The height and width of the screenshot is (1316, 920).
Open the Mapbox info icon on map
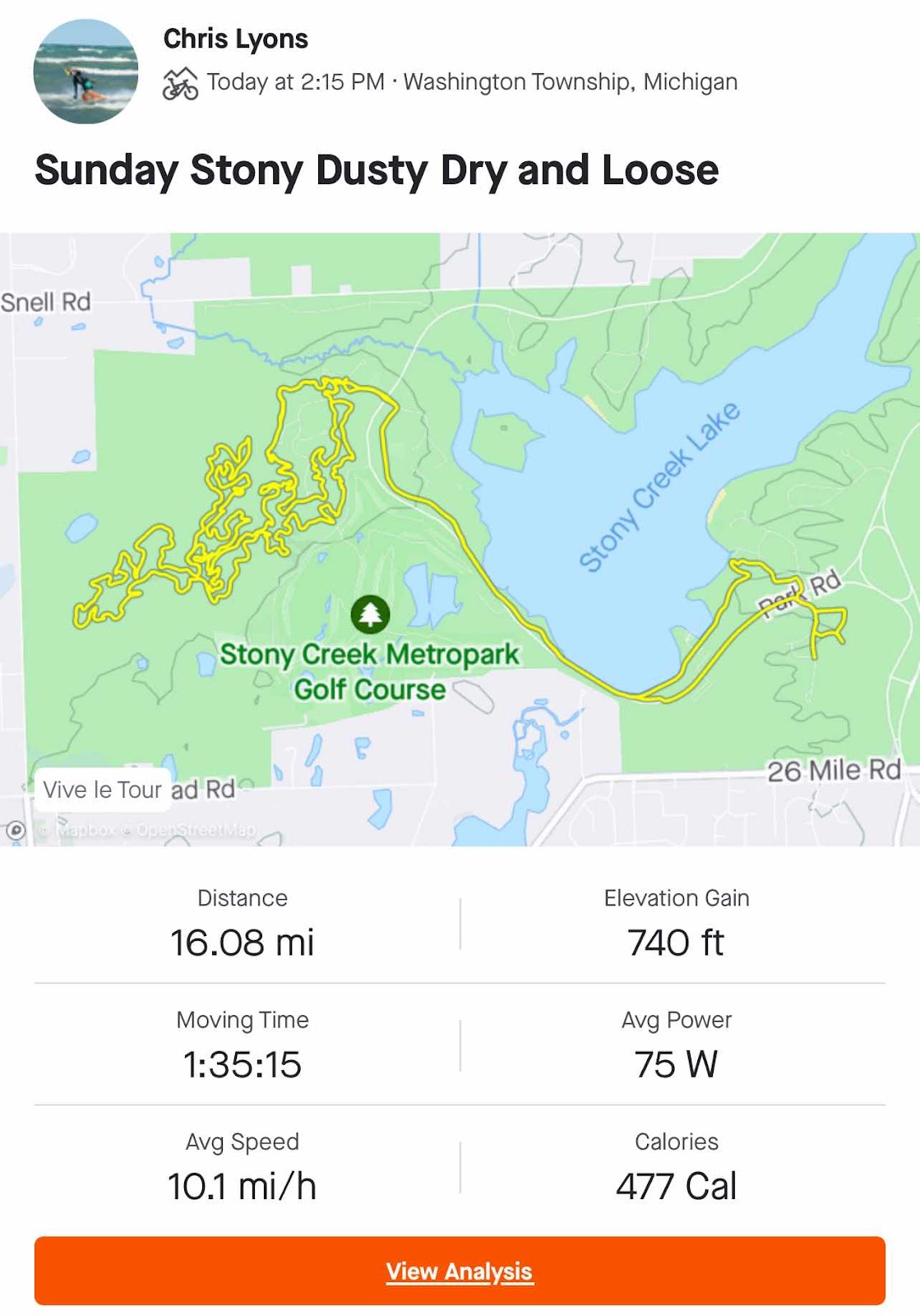pyautogui.click(x=16, y=830)
